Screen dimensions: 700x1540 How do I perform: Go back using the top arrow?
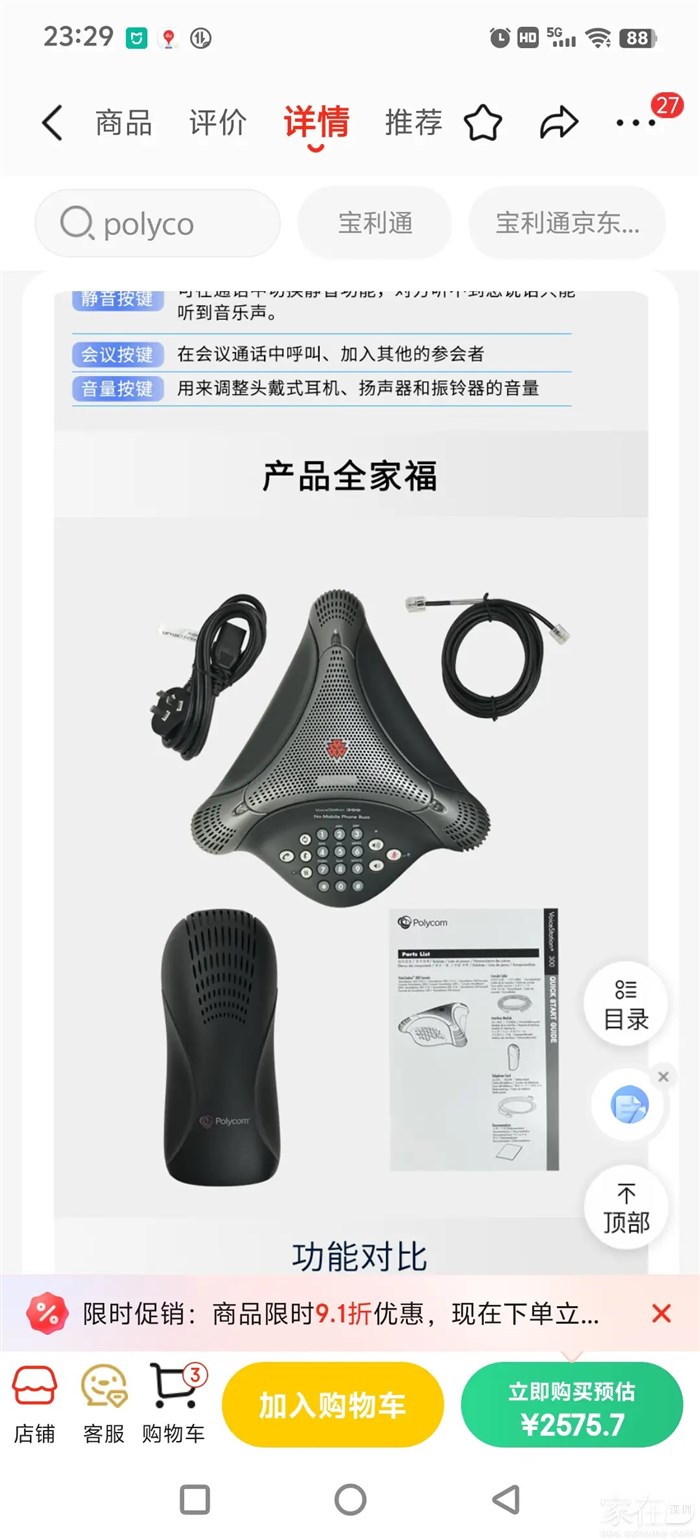click(x=52, y=123)
